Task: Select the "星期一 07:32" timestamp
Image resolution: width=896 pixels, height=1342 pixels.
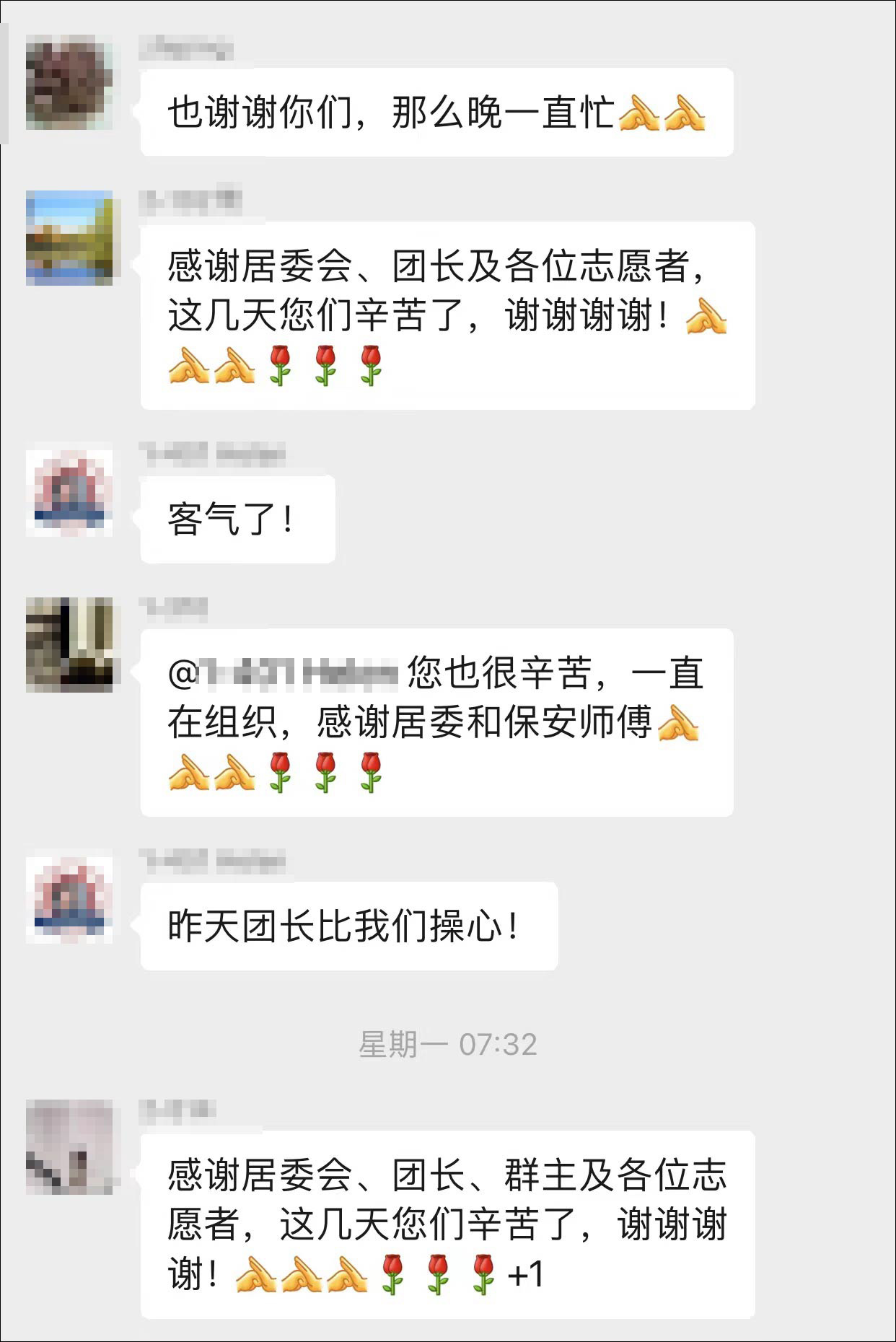Action: point(447,1043)
